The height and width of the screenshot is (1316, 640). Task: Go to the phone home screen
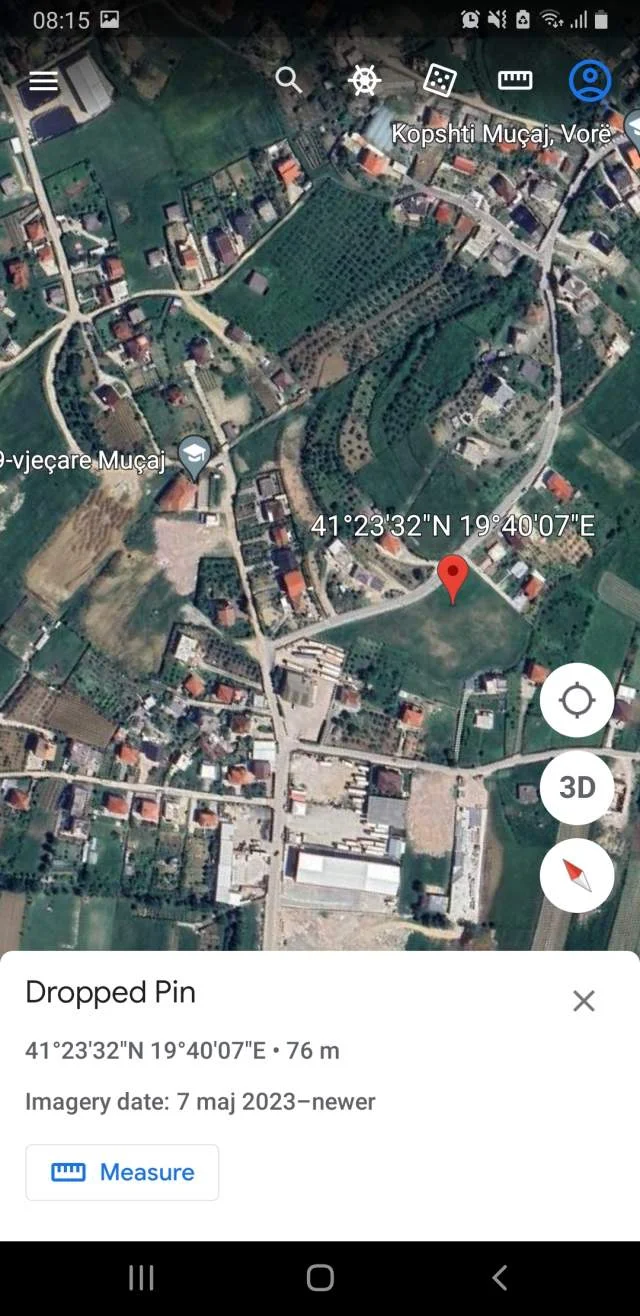(320, 1277)
